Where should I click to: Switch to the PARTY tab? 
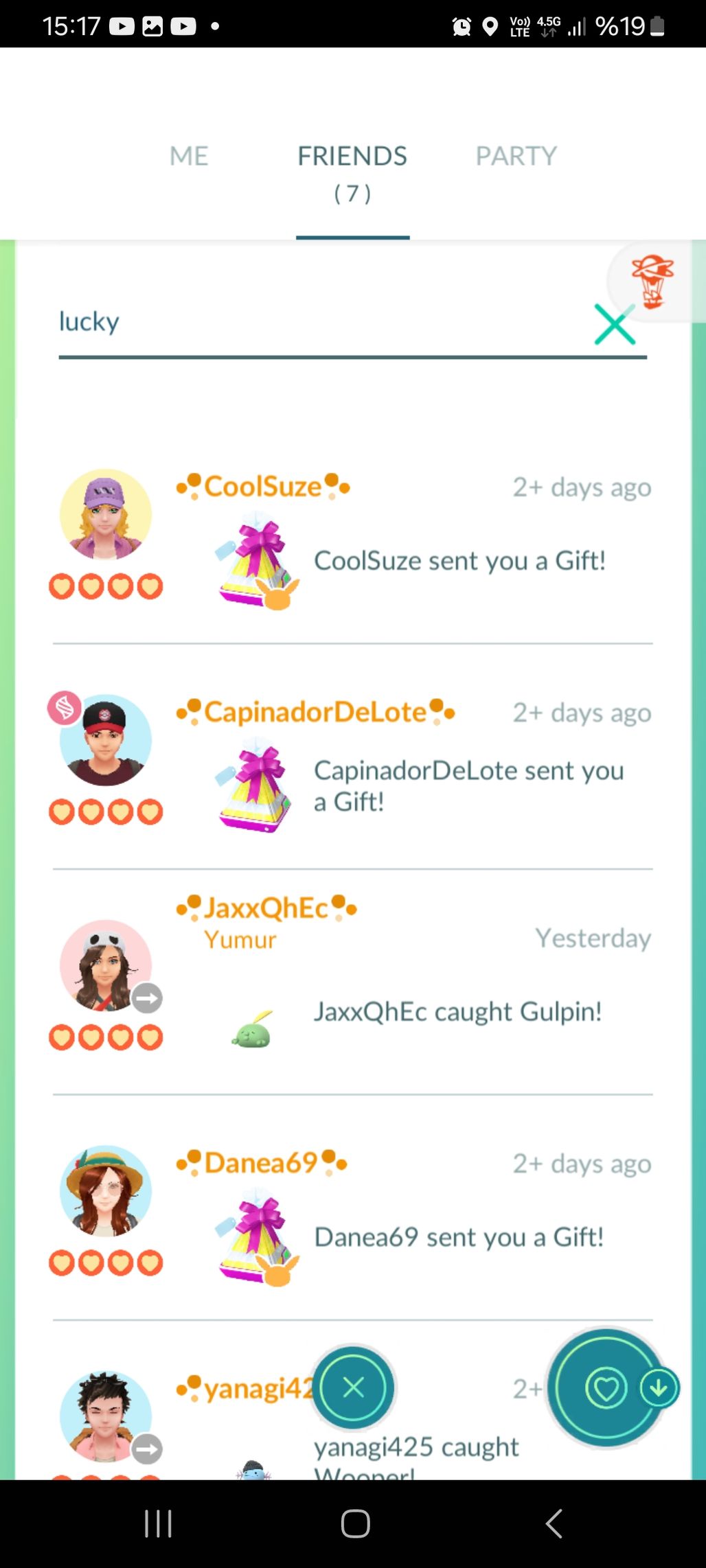tap(516, 156)
